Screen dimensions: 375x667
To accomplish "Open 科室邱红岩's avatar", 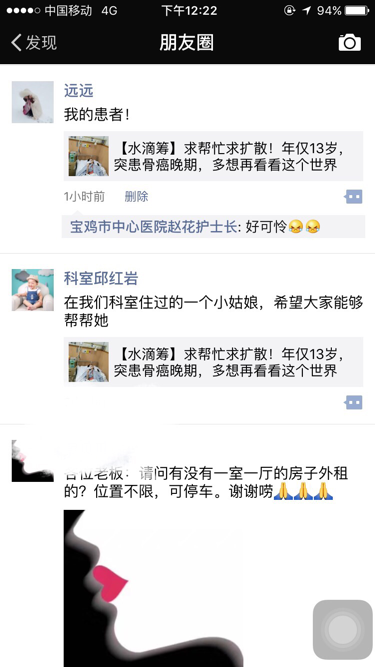I will [x=33, y=290].
